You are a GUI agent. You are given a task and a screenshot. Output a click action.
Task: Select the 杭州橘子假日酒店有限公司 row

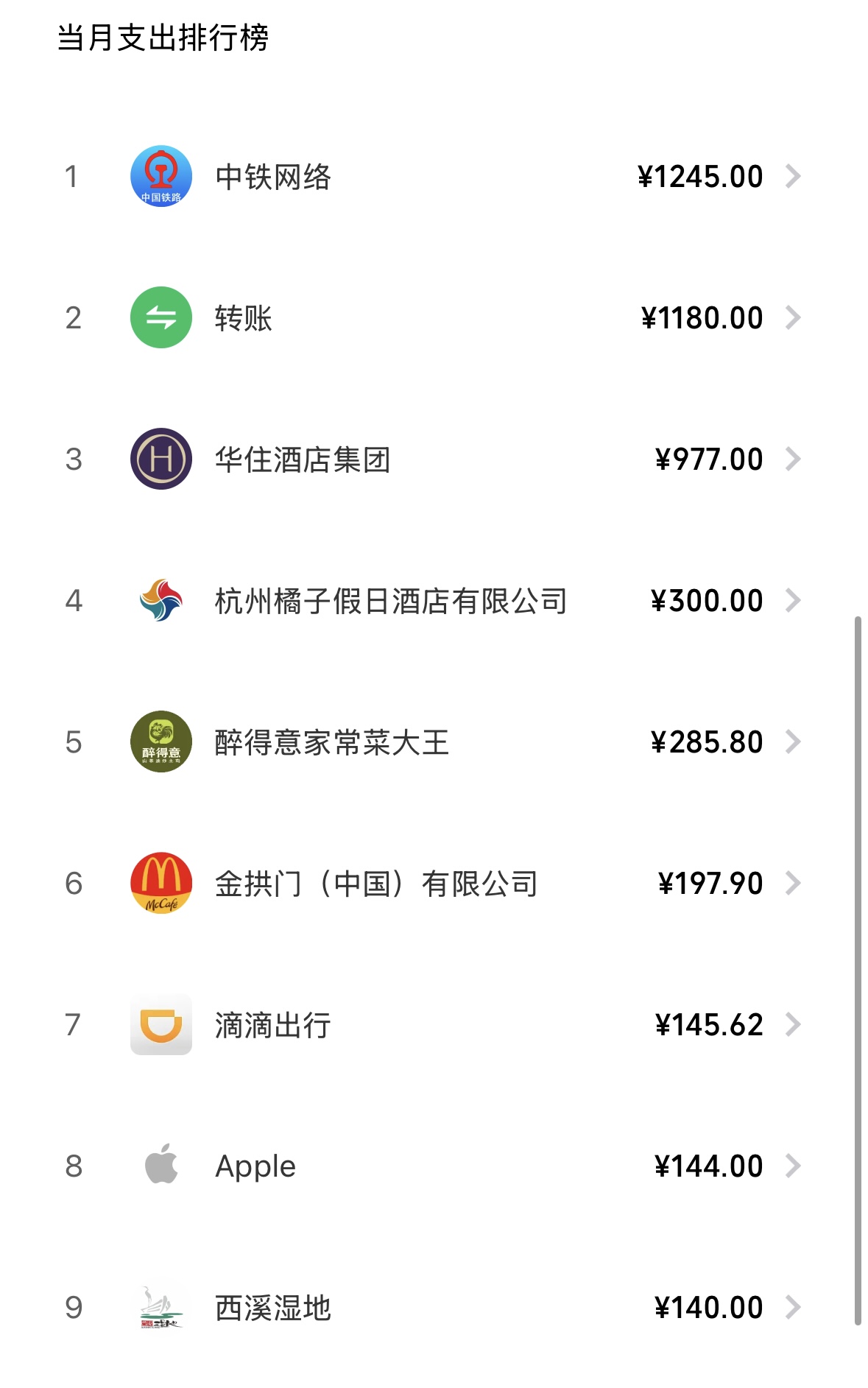433,601
